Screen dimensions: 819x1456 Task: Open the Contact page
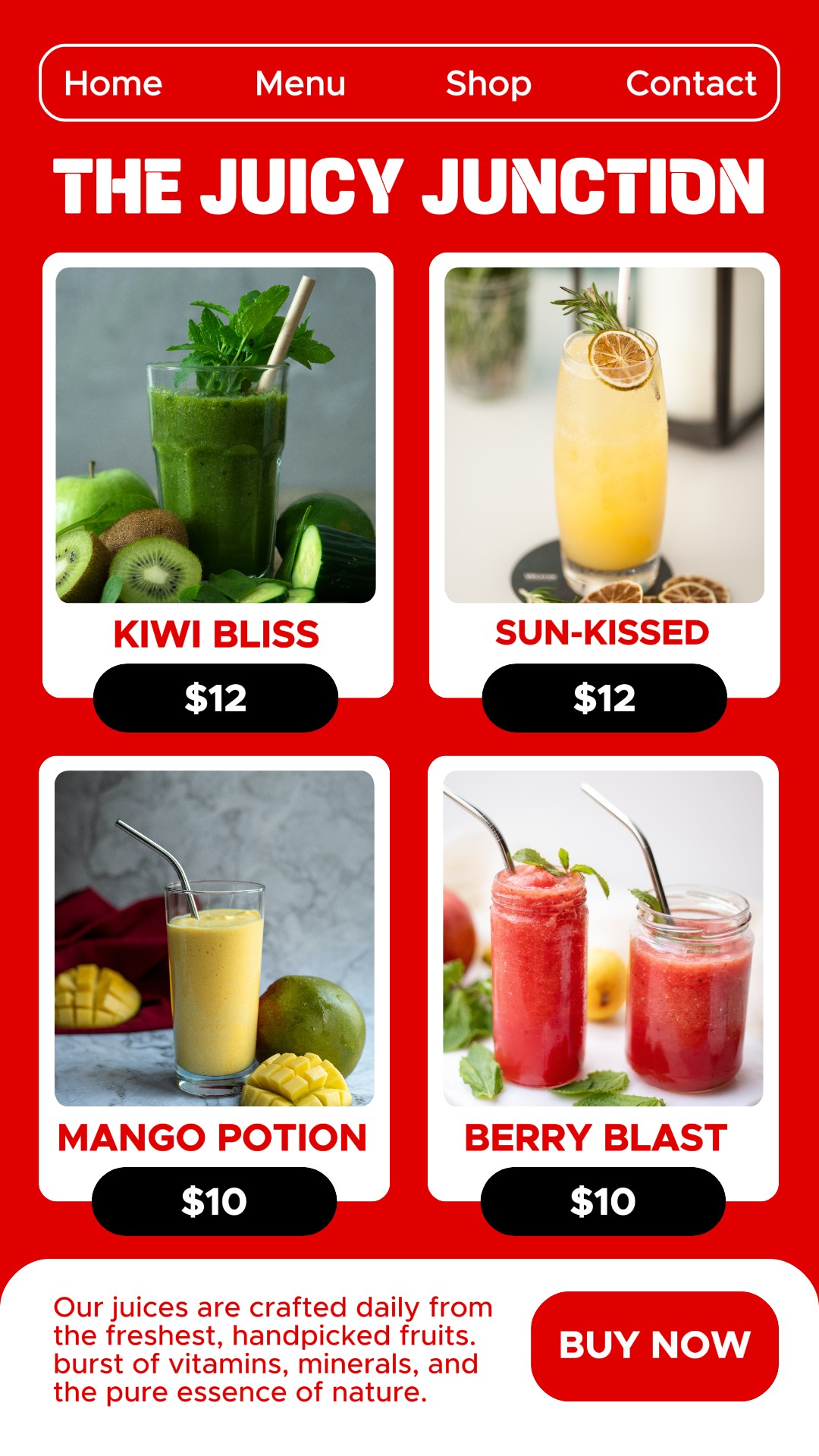pyautogui.click(x=691, y=83)
